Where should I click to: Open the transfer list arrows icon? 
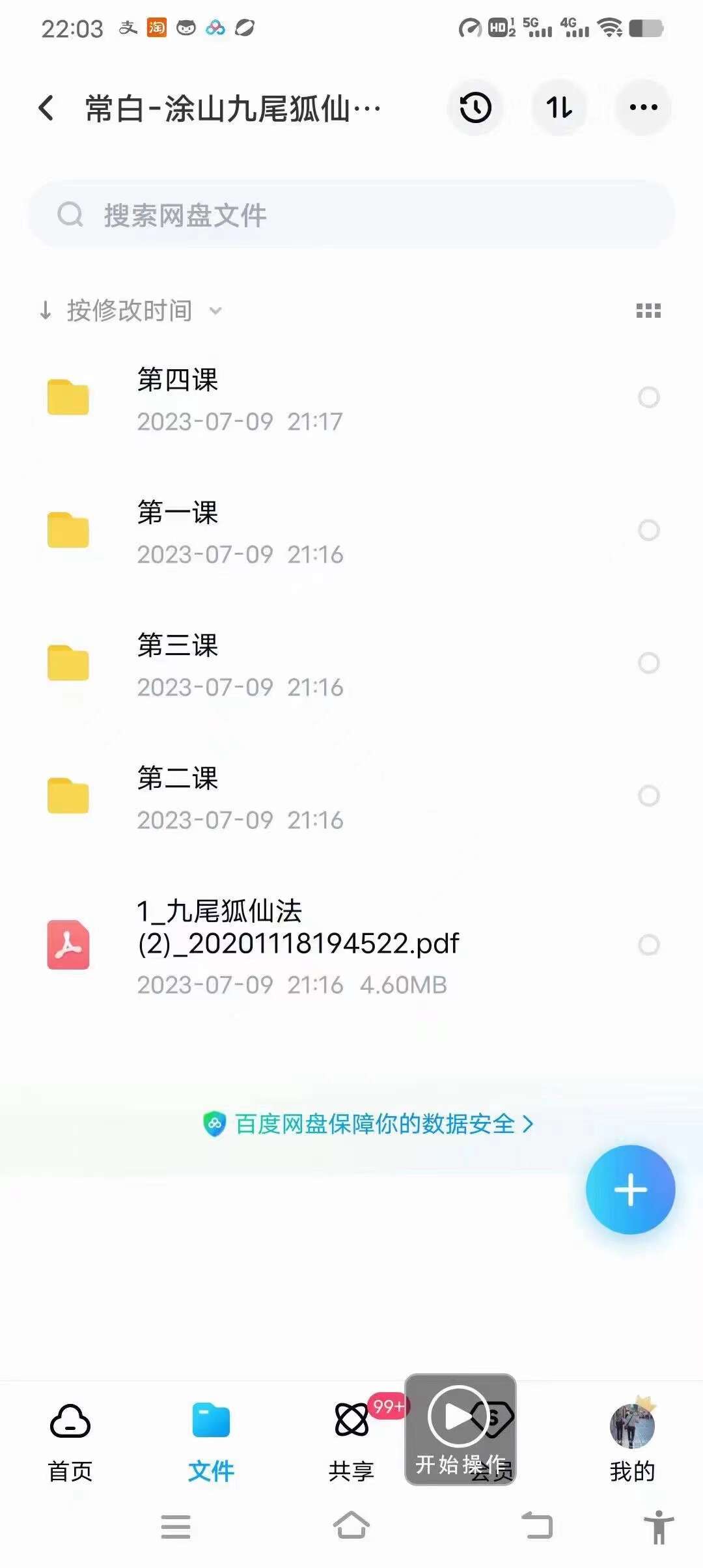559,108
